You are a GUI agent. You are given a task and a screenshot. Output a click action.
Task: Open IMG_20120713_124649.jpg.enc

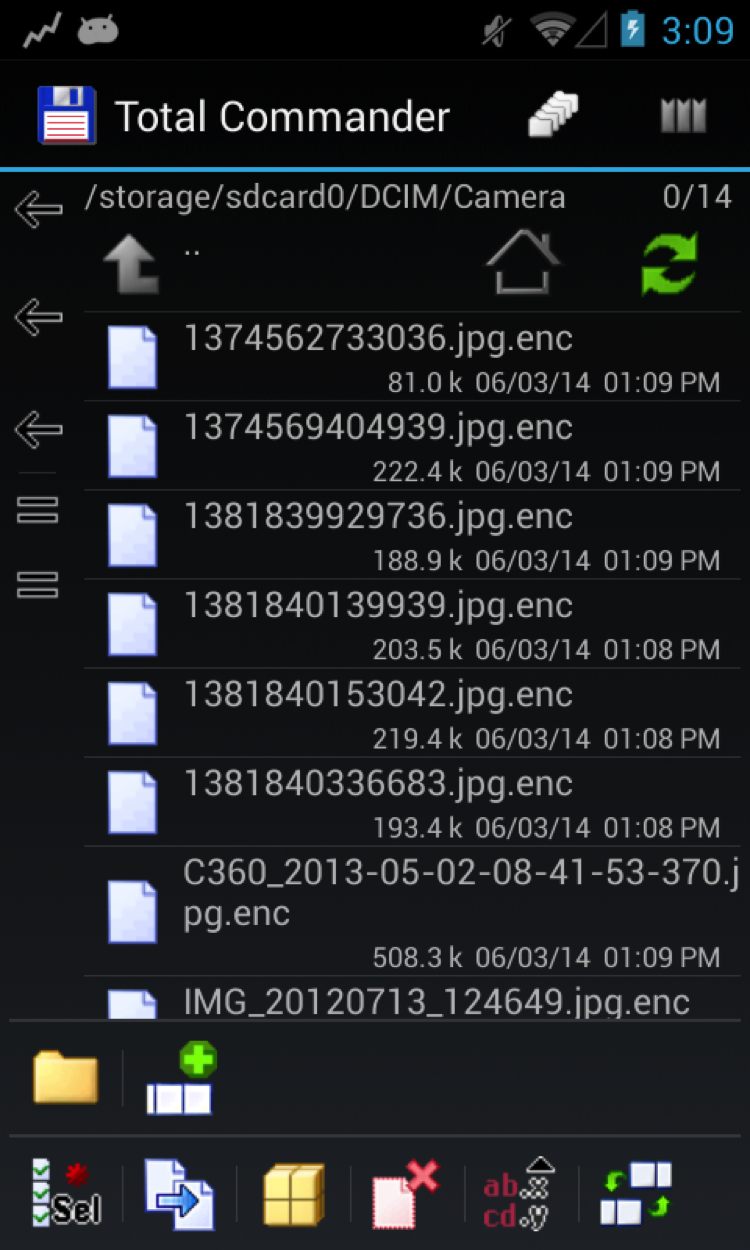[436, 1002]
